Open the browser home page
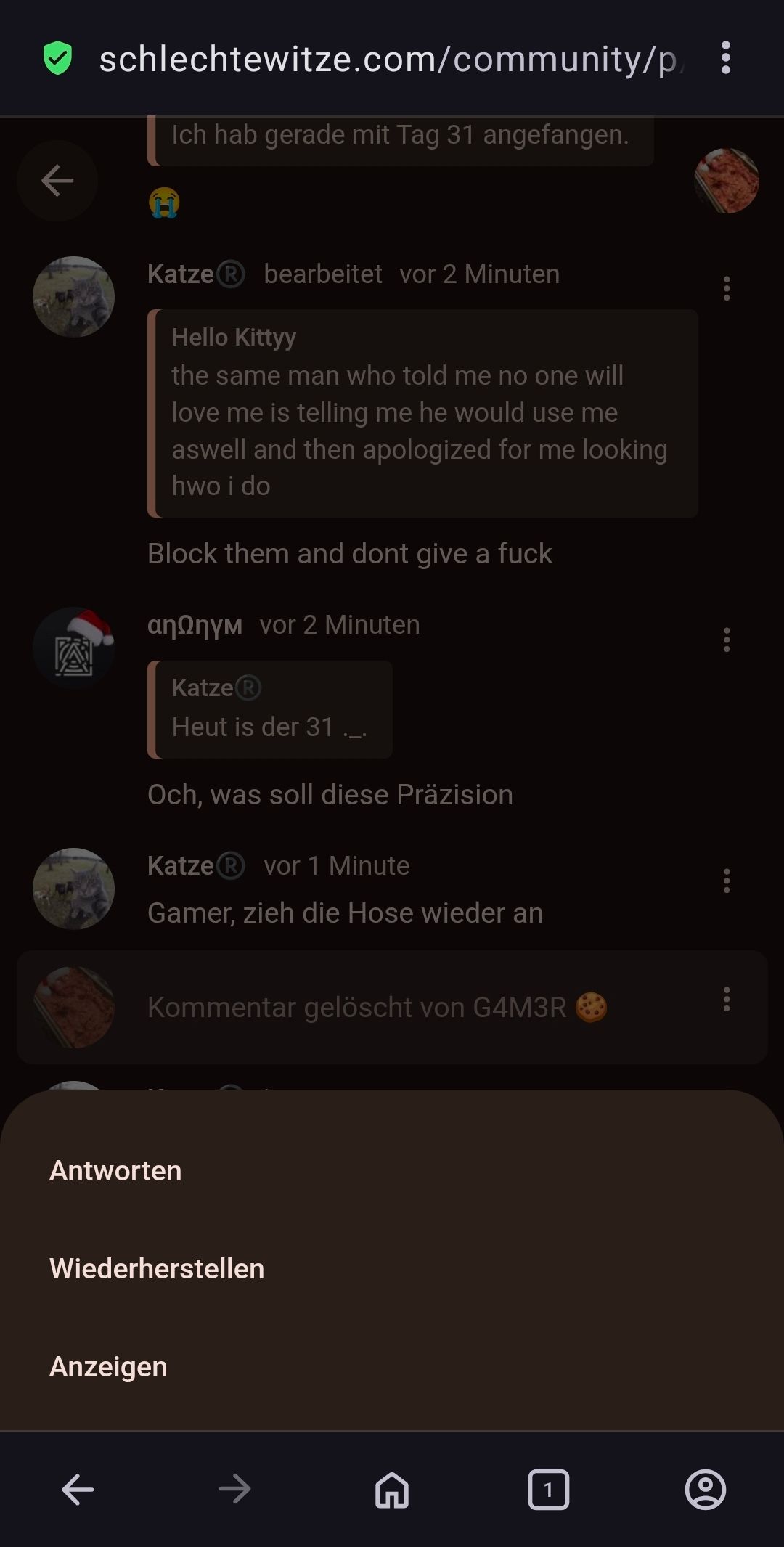 [392, 1490]
